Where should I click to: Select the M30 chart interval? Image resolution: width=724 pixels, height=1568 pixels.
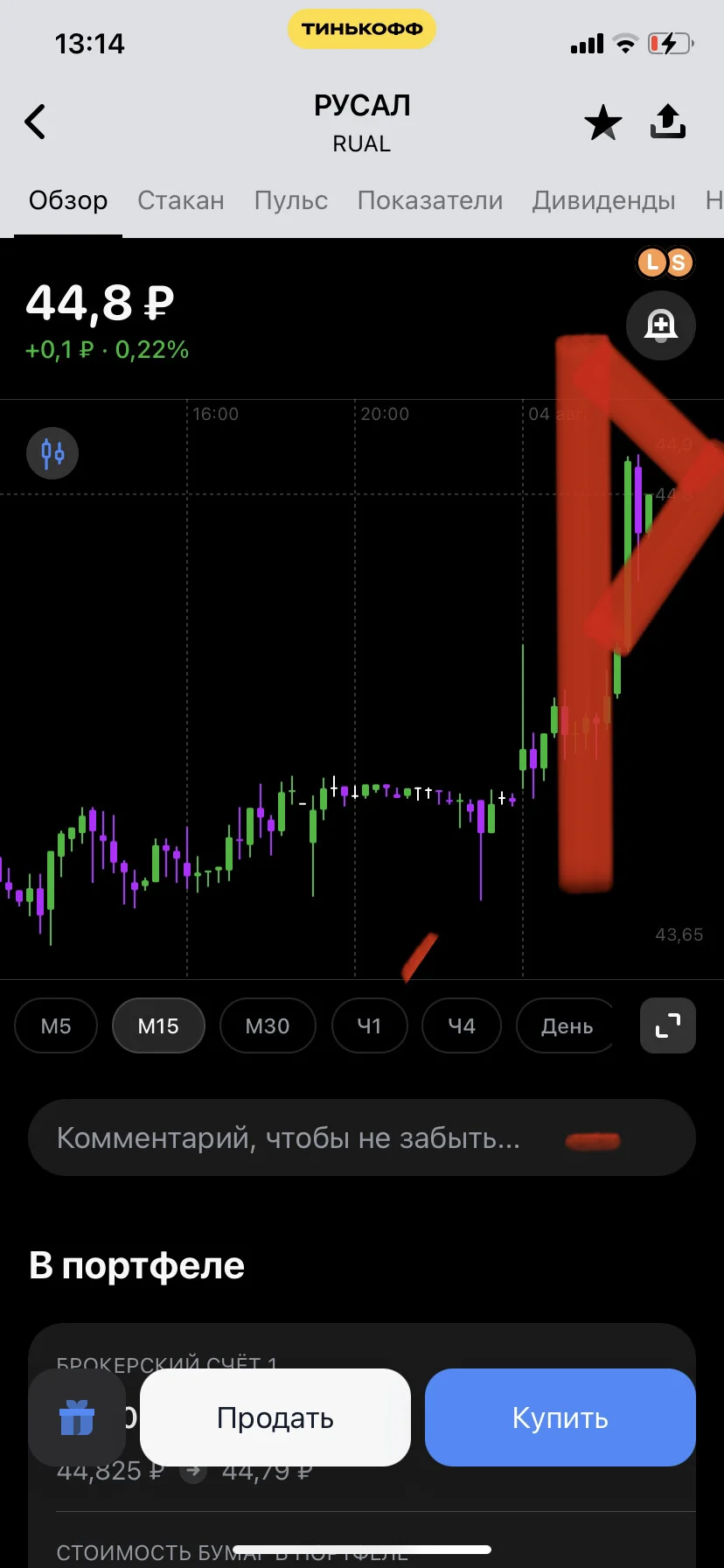268,1025
